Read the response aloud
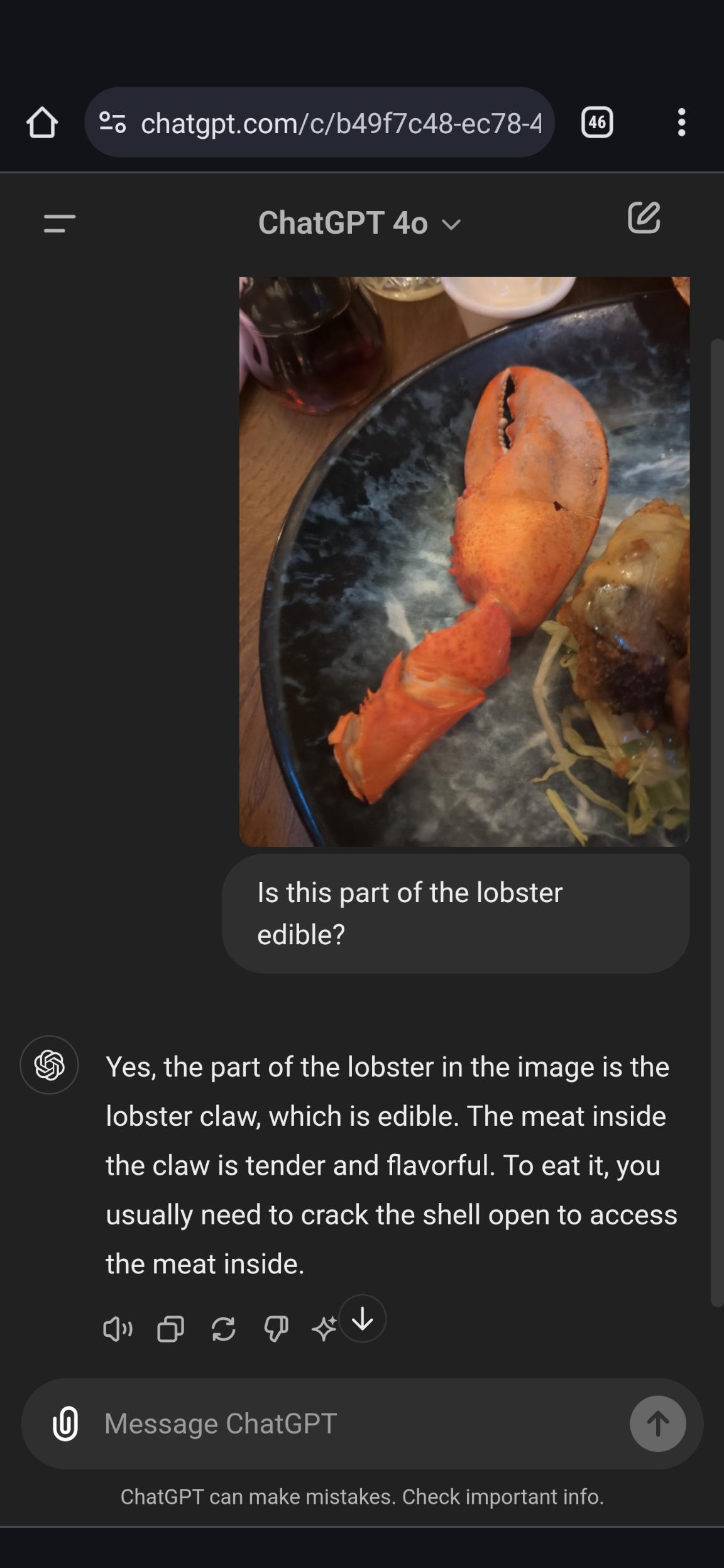Screen dimensions: 724x1568 [x=118, y=1329]
